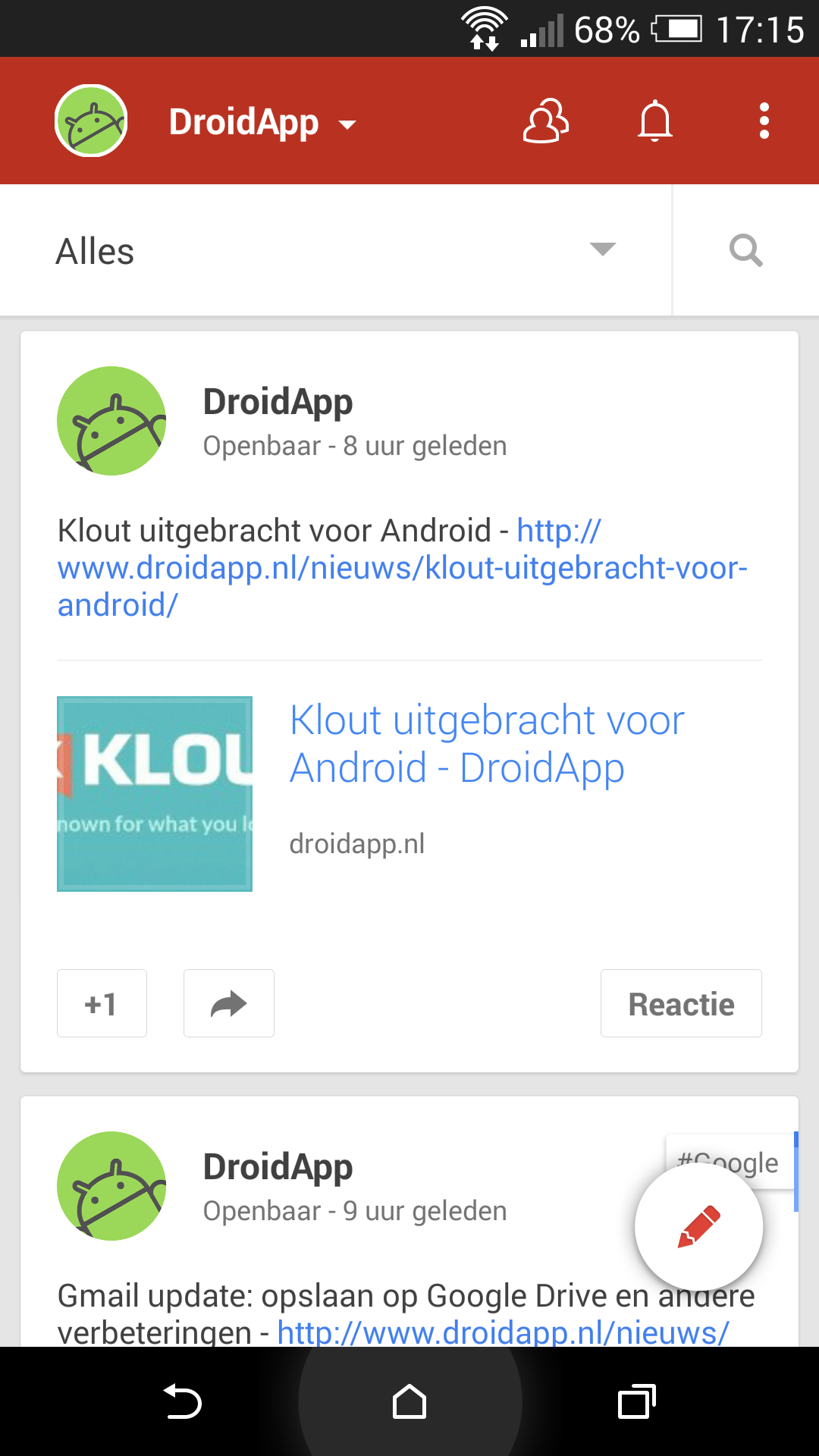Tap Reactie on the Klout post

[681, 1003]
